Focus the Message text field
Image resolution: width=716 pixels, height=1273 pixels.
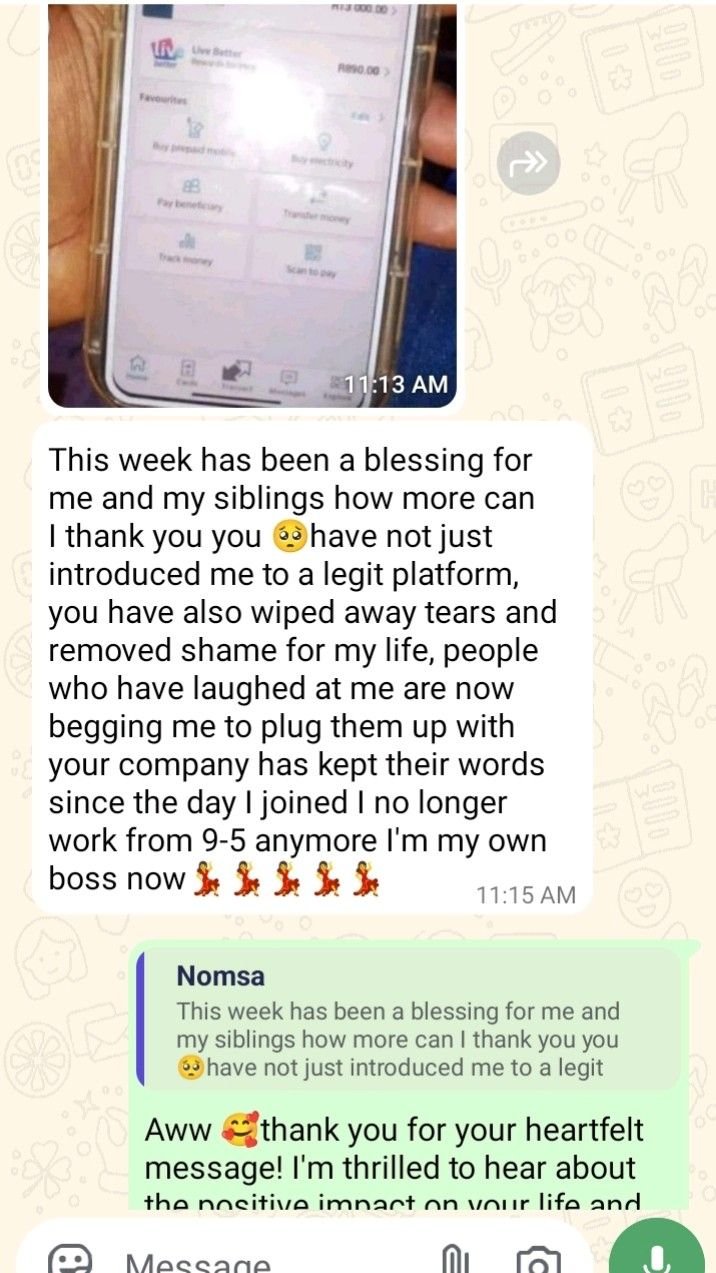(x=270, y=1260)
